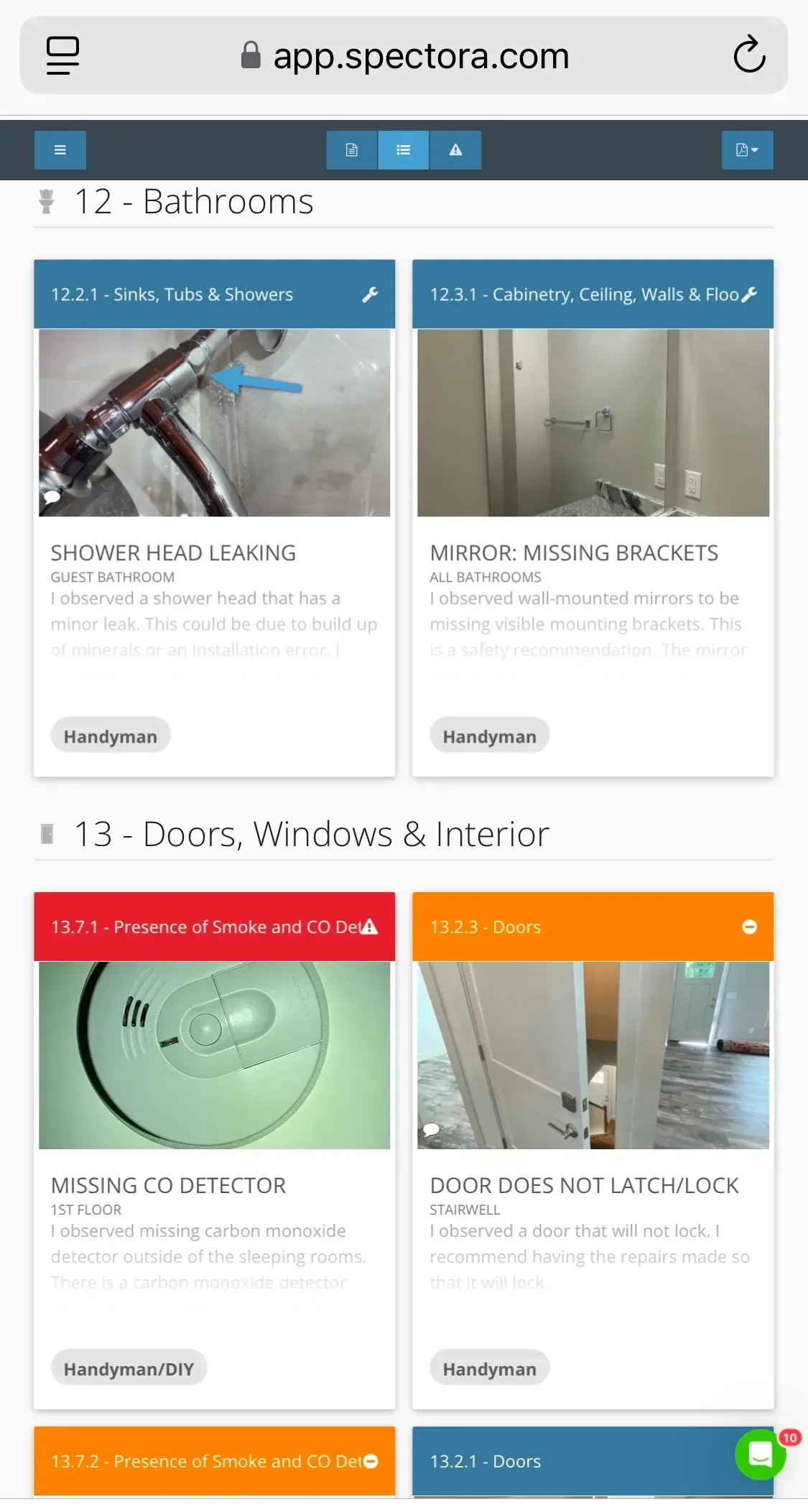Switch to the summary list view
This screenshot has width=808, height=1512.
pyautogui.click(x=404, y=149)
